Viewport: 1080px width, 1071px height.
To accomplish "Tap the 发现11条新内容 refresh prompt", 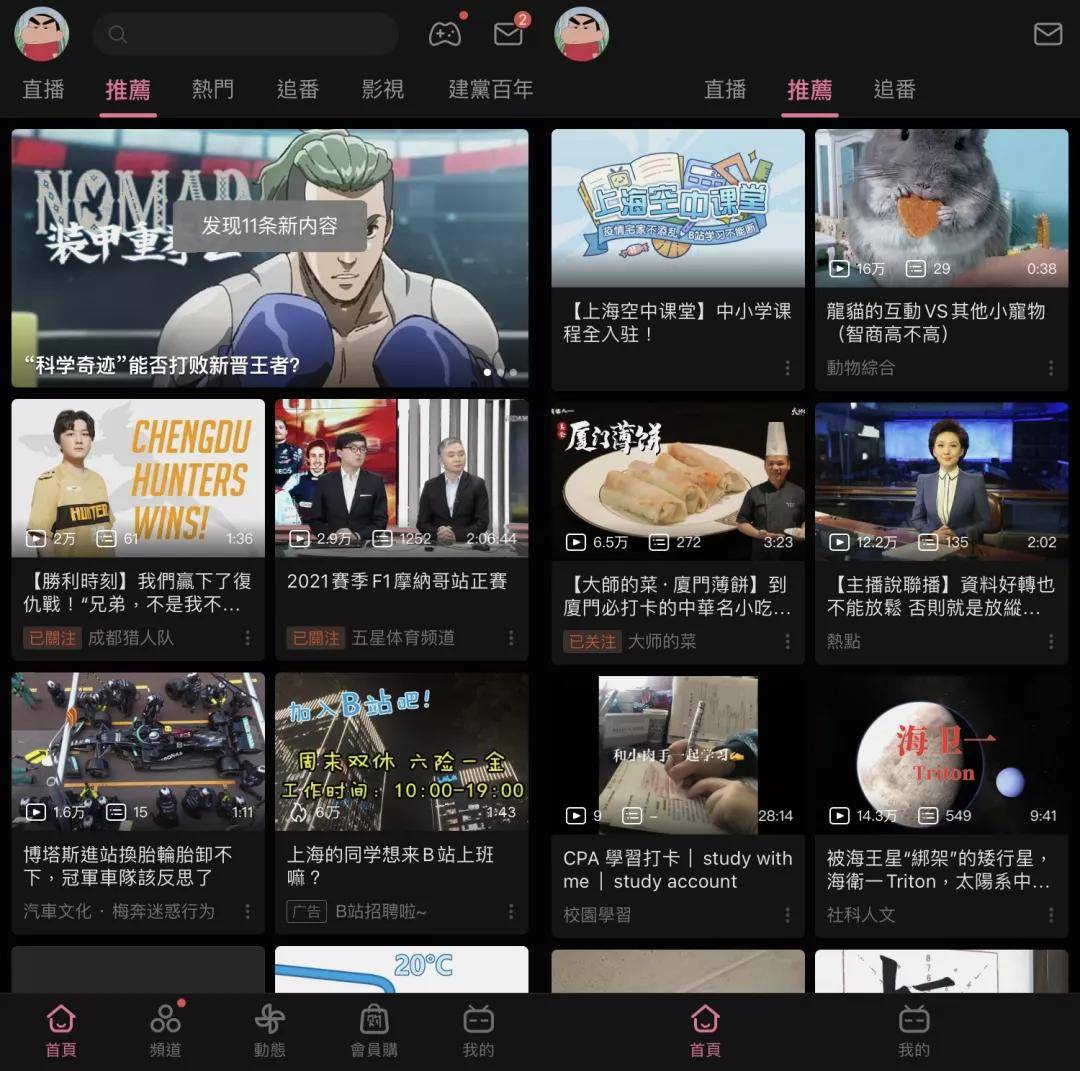I will [270, 226].
